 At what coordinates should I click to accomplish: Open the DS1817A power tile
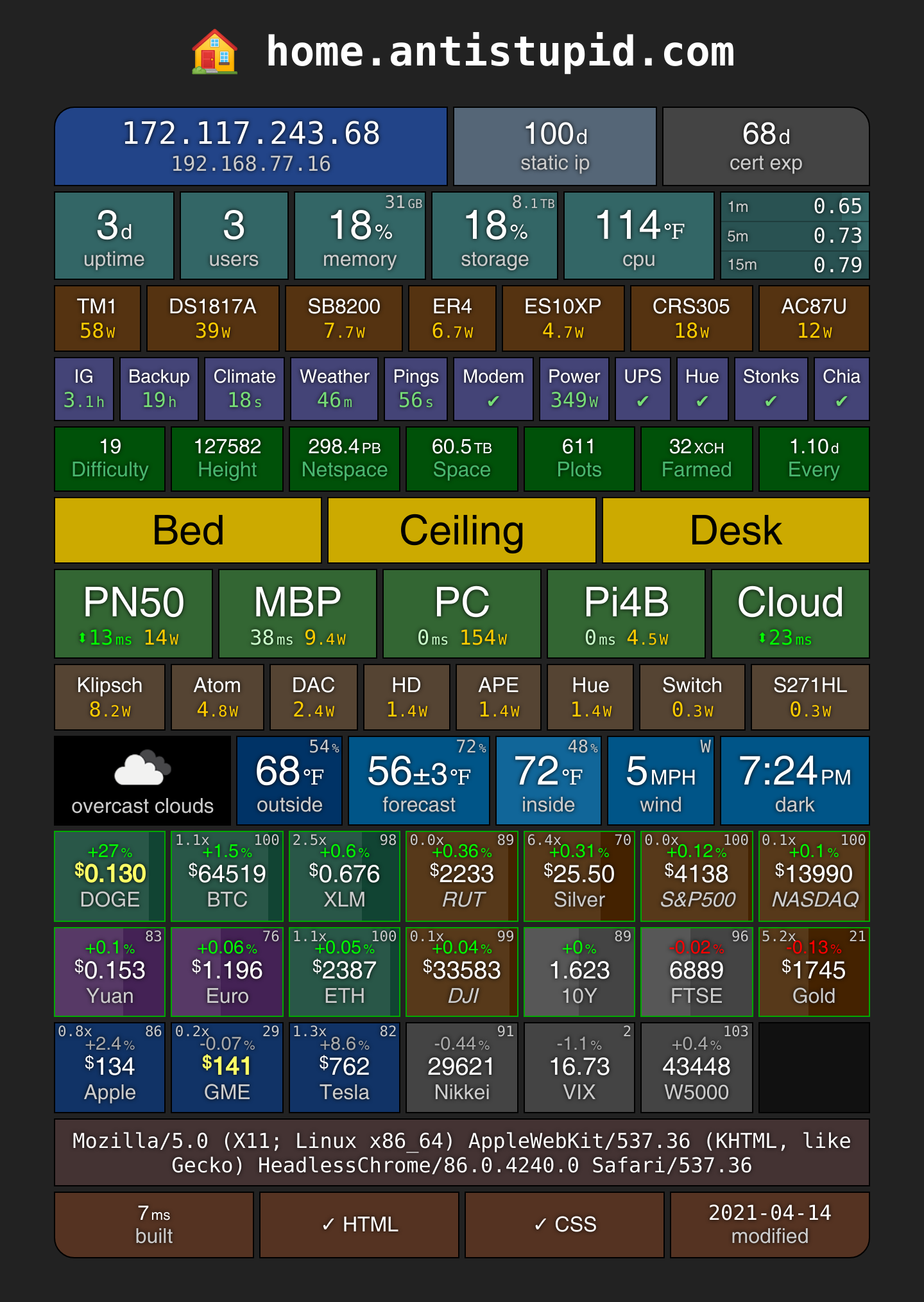pos(213,318)
